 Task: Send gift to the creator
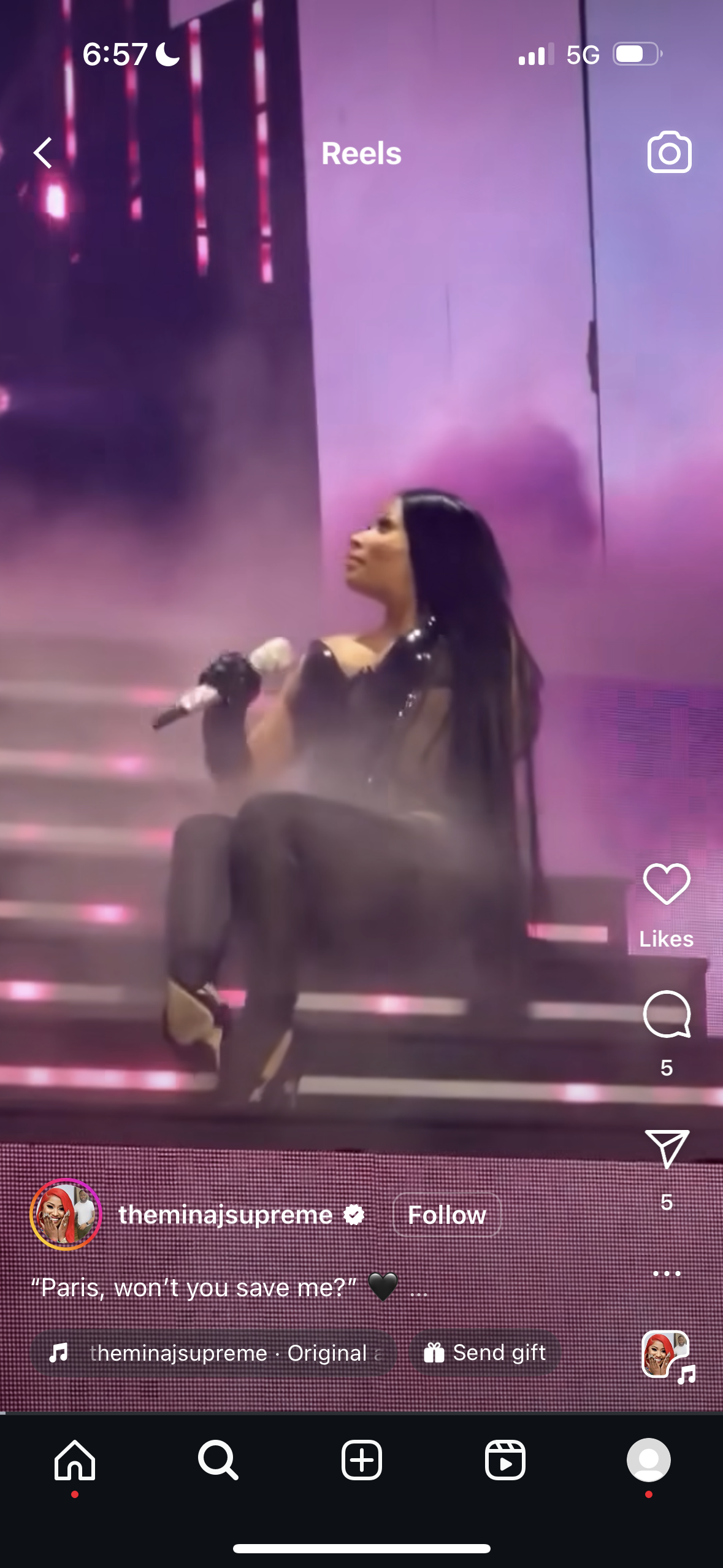(485, 1353)
